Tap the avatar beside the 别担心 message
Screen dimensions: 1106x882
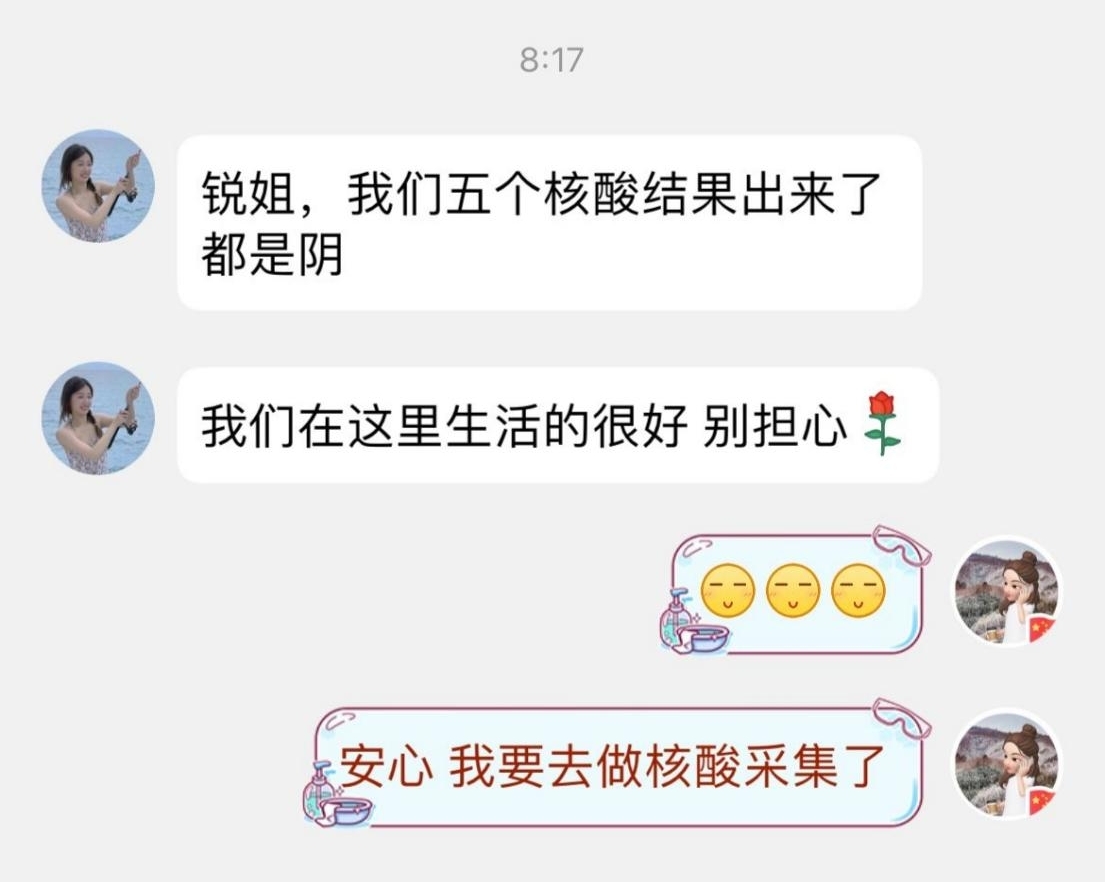98,418
